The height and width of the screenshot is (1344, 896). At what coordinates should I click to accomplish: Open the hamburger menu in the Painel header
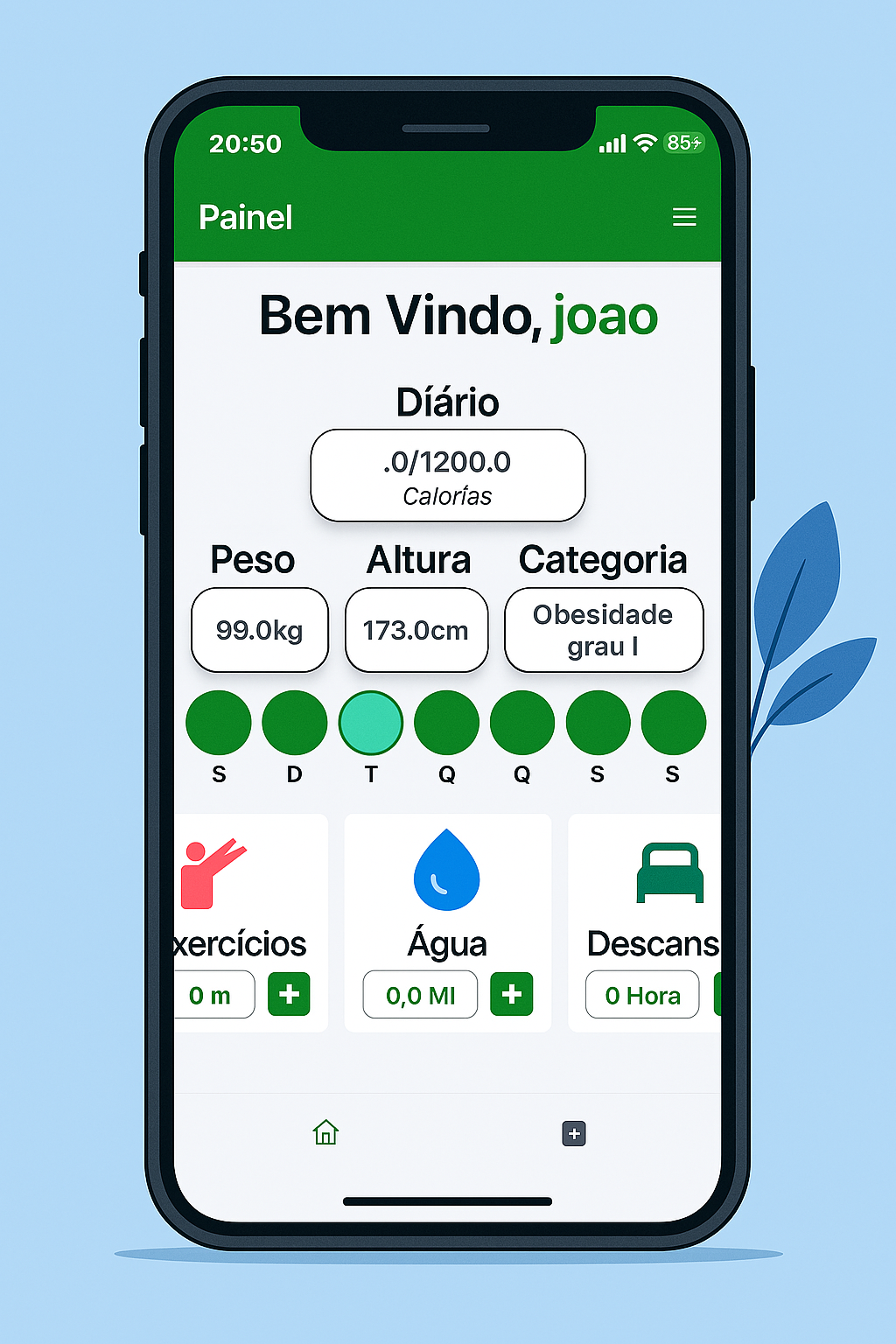click(x=684, y=217)
